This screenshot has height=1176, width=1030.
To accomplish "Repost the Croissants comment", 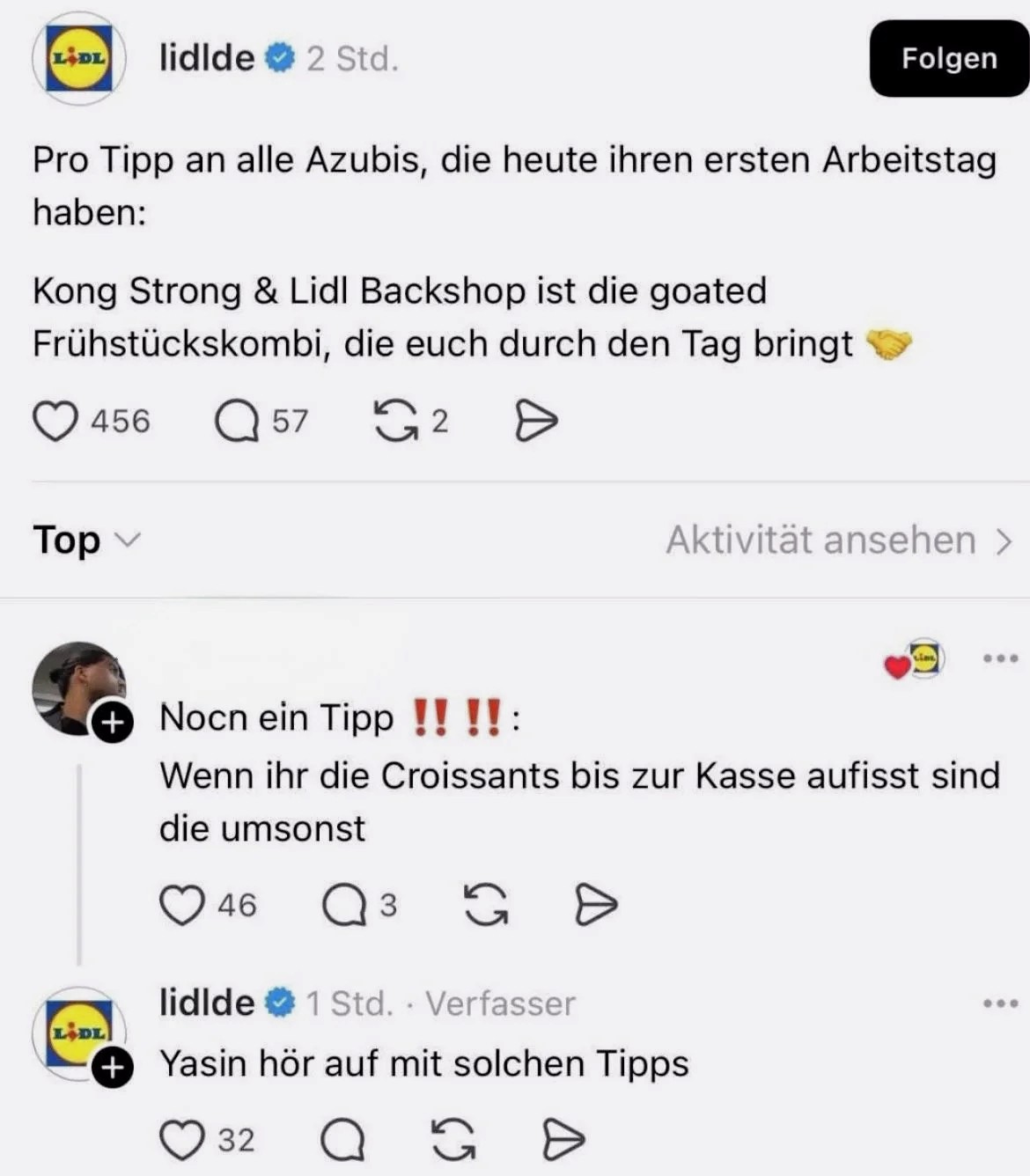I will (x=485, y=905).
